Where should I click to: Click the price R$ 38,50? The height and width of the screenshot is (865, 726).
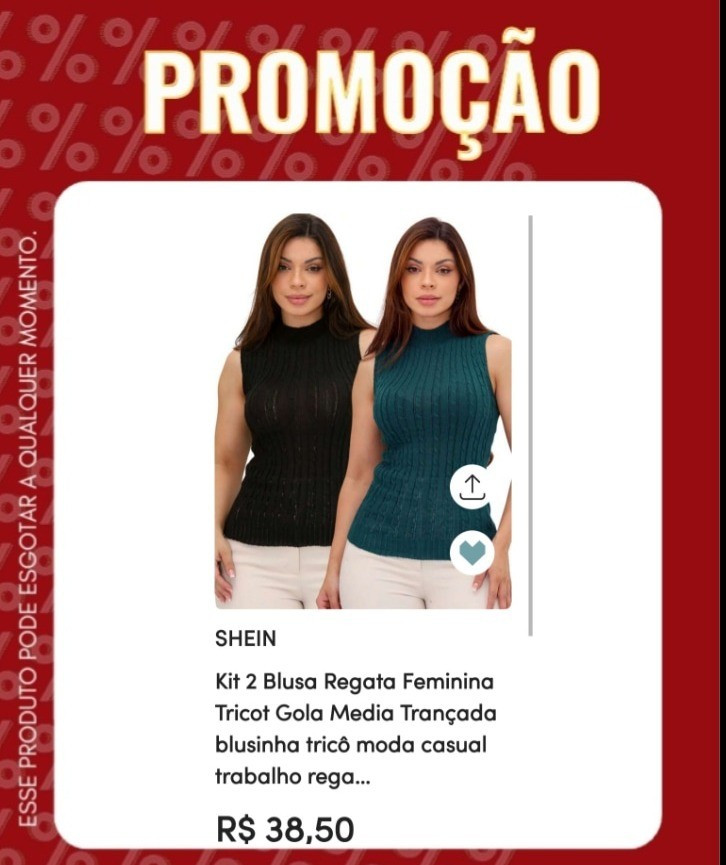pyautogui.click(x=282, y=827)
